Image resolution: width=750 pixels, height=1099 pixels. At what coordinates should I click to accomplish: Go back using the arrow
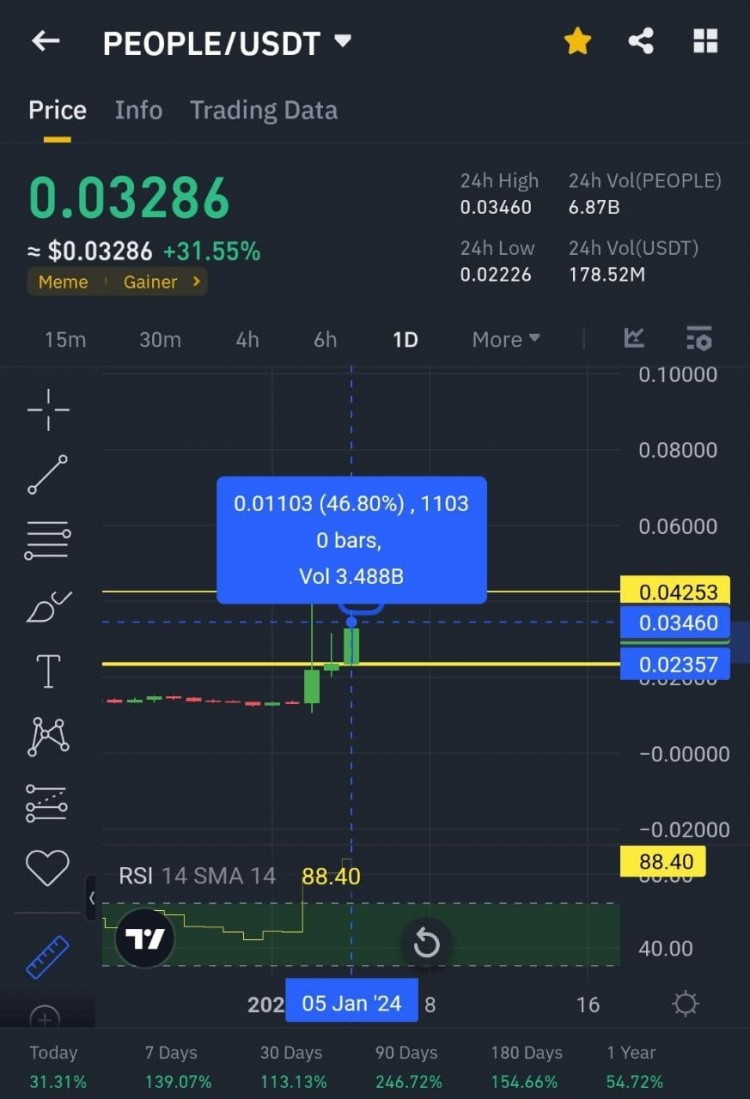pos(46,41)
